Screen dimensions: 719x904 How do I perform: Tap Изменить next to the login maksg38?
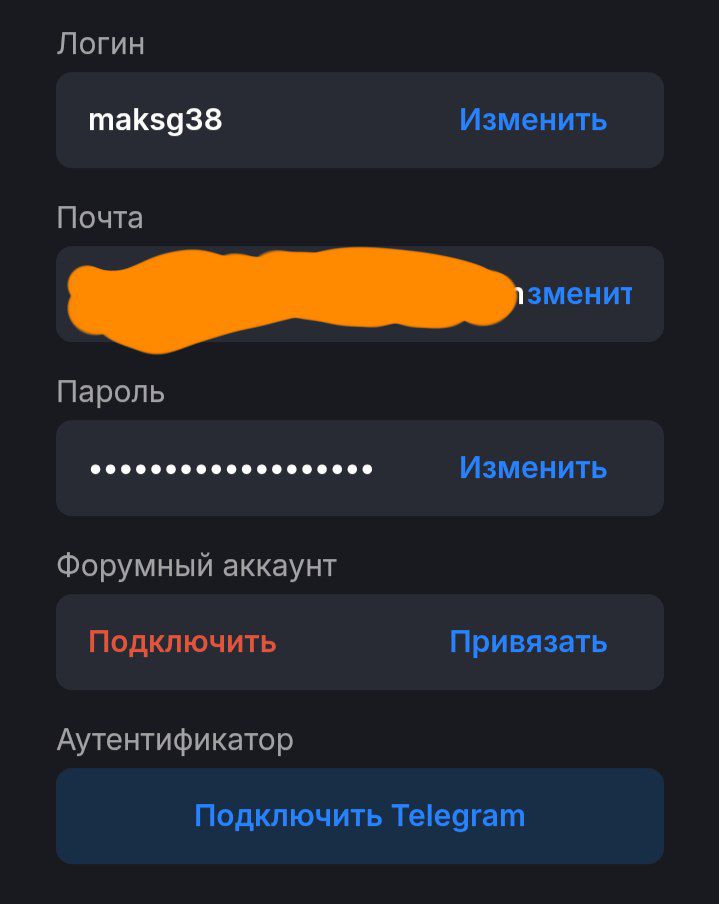coord(532,120)
